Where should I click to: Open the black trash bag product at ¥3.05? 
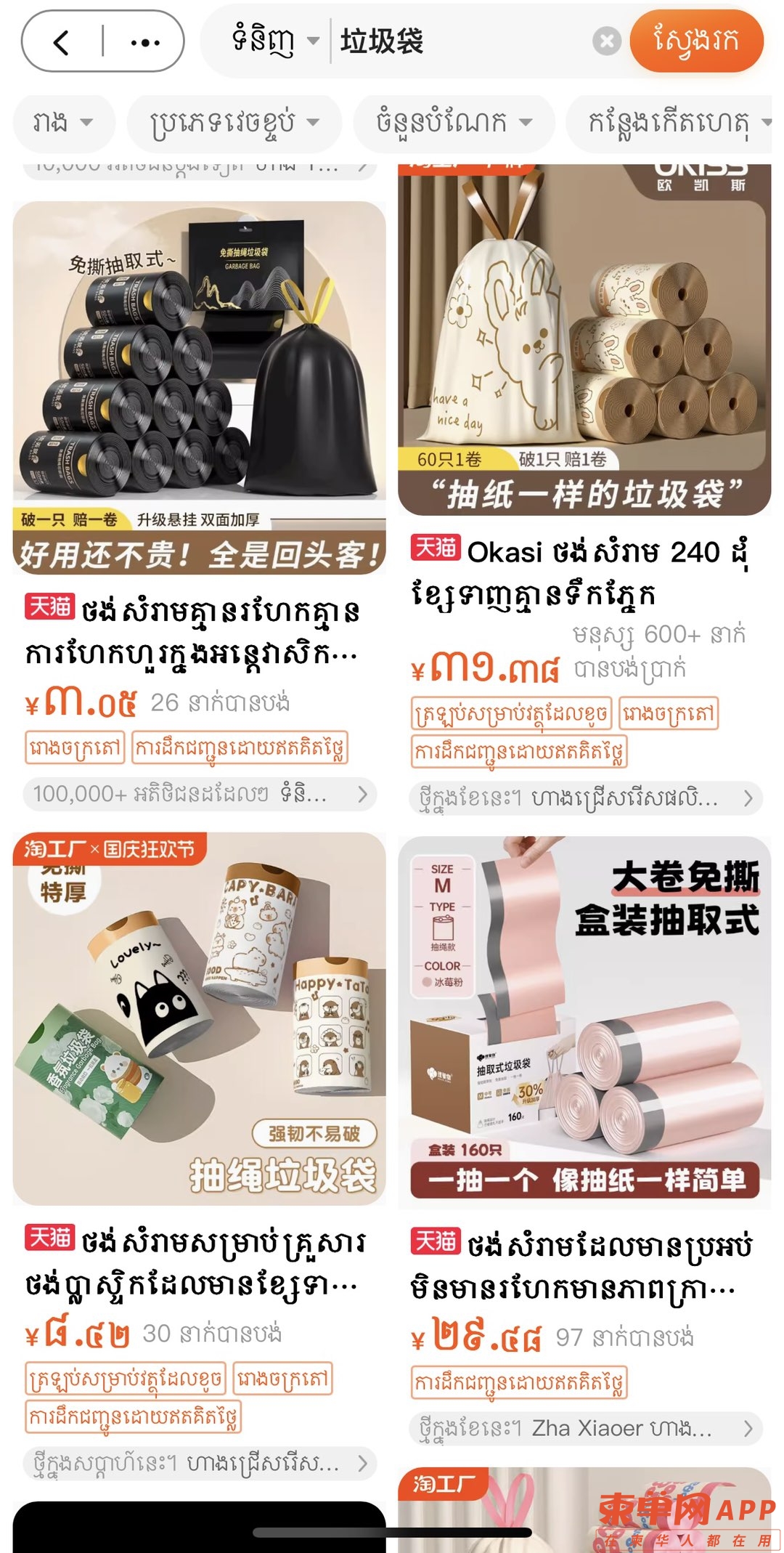coord(199,387)
